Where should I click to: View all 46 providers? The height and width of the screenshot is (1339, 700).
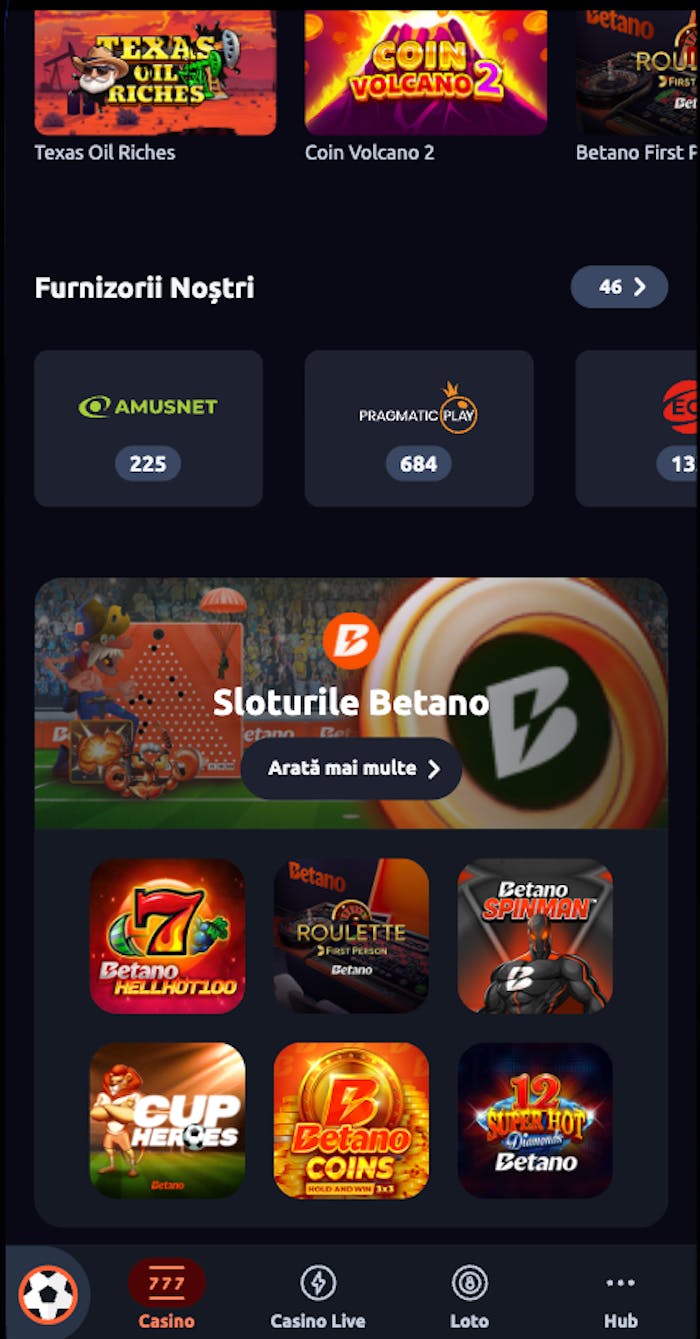click(x=619, y=287)
